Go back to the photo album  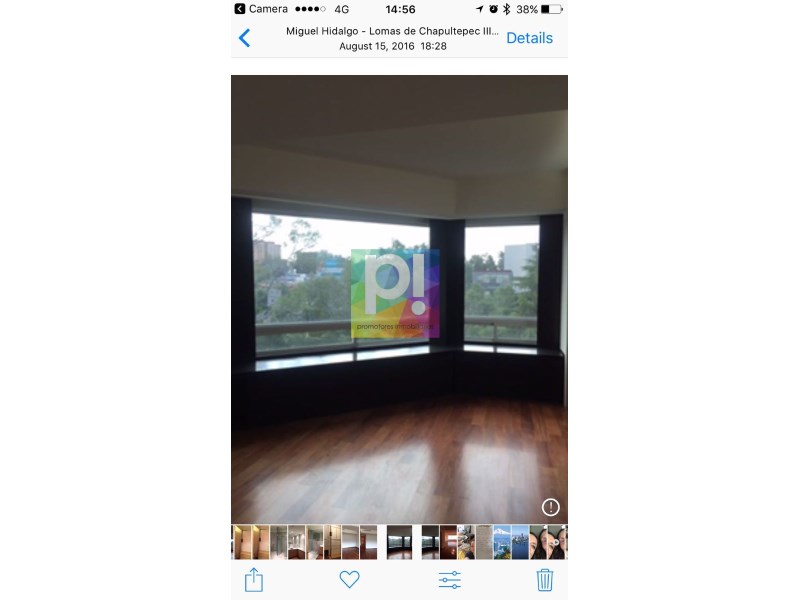[244, 38]
